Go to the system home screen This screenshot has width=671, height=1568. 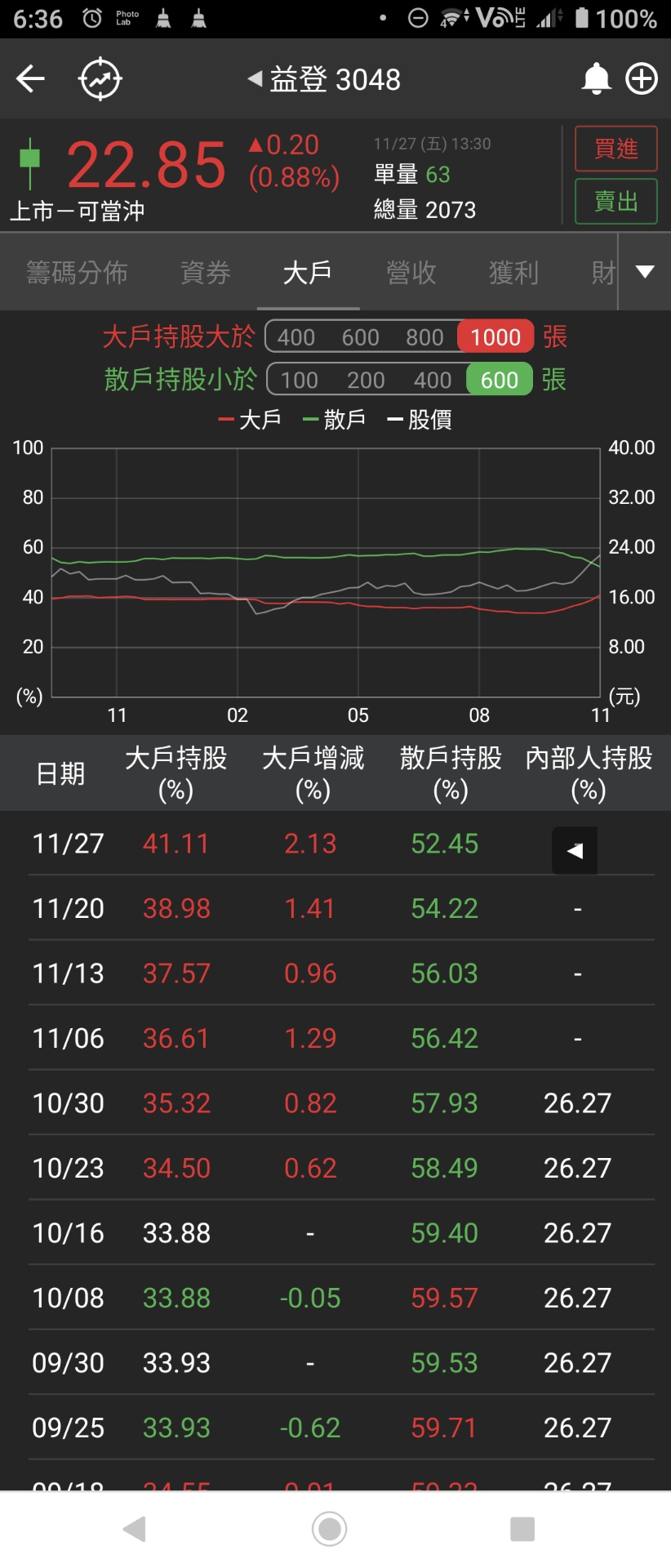[330, 1529]
